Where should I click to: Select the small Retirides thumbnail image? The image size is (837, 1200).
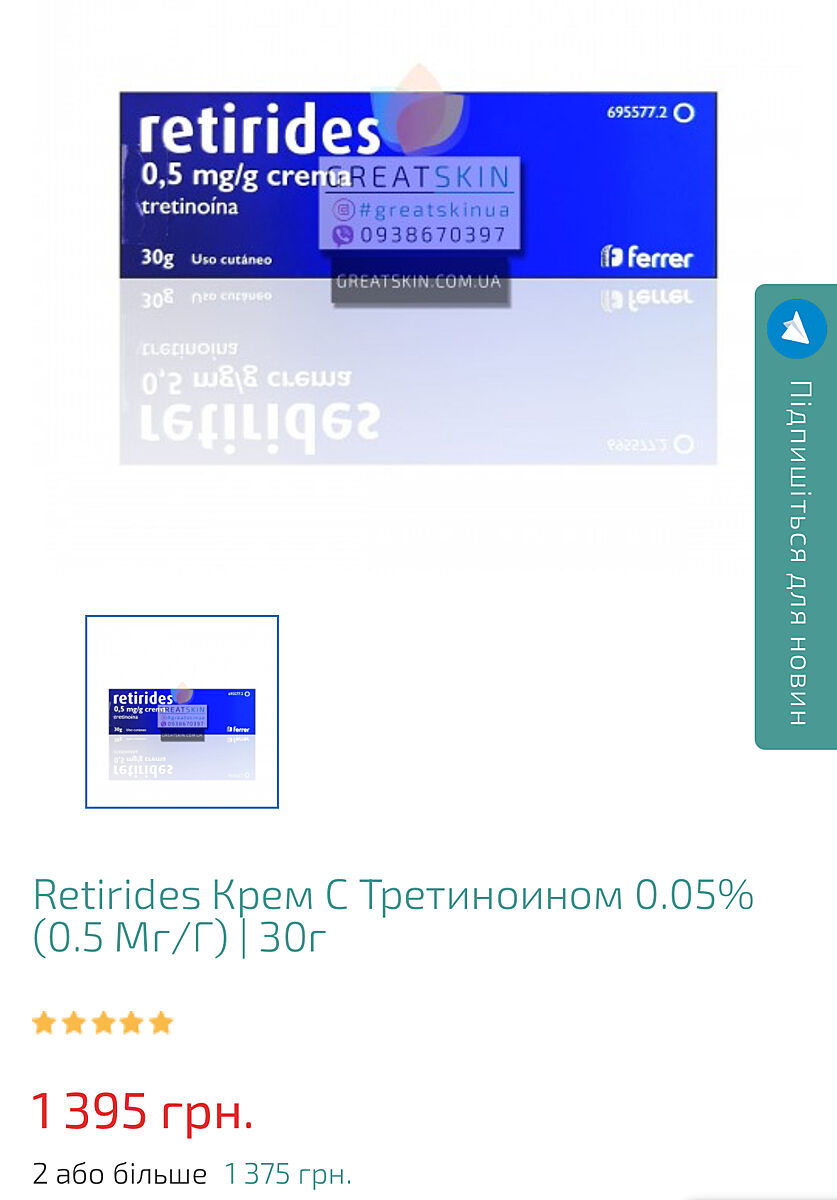tap(182, 711)
